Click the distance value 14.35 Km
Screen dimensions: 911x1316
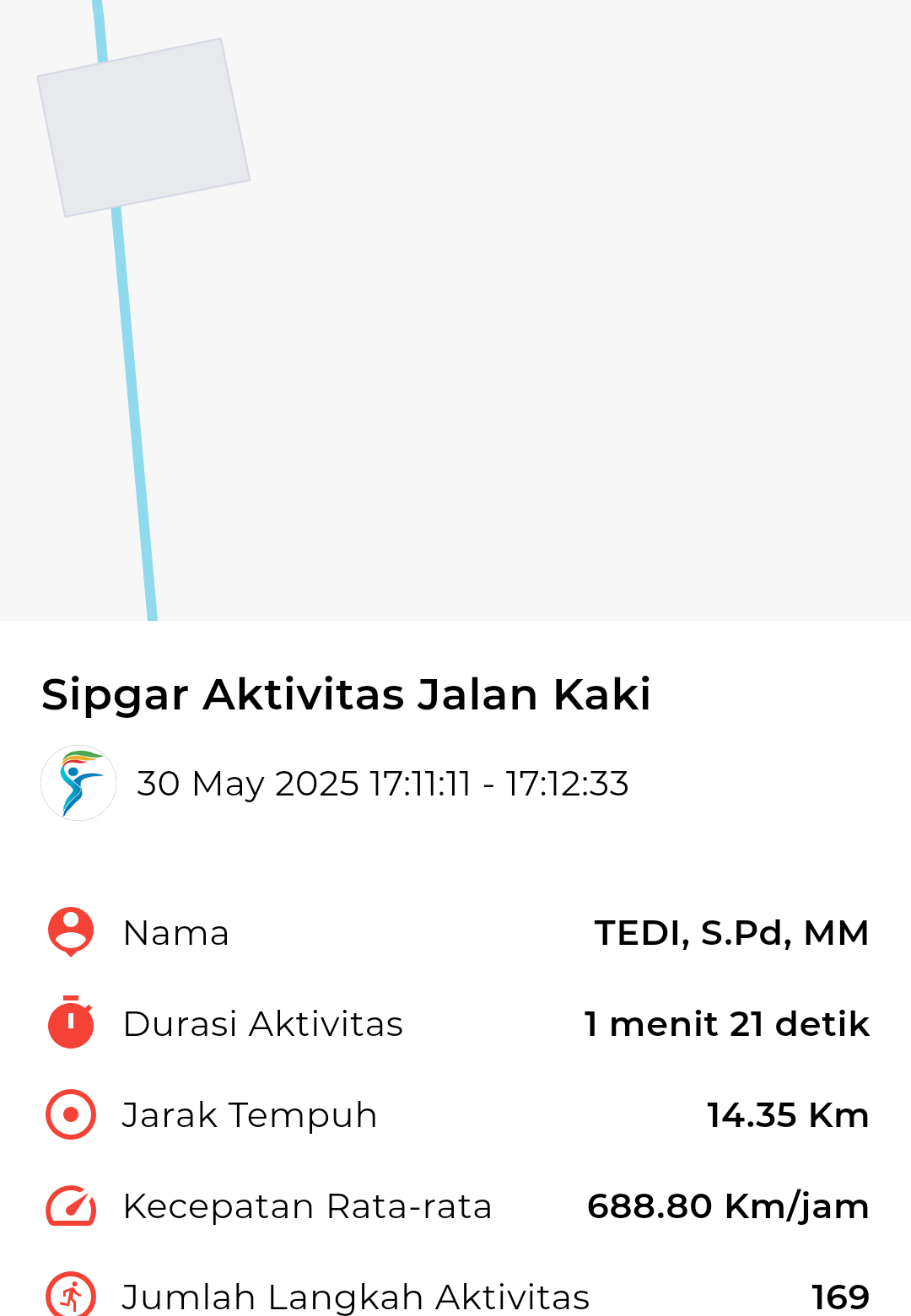(787, 1114)
